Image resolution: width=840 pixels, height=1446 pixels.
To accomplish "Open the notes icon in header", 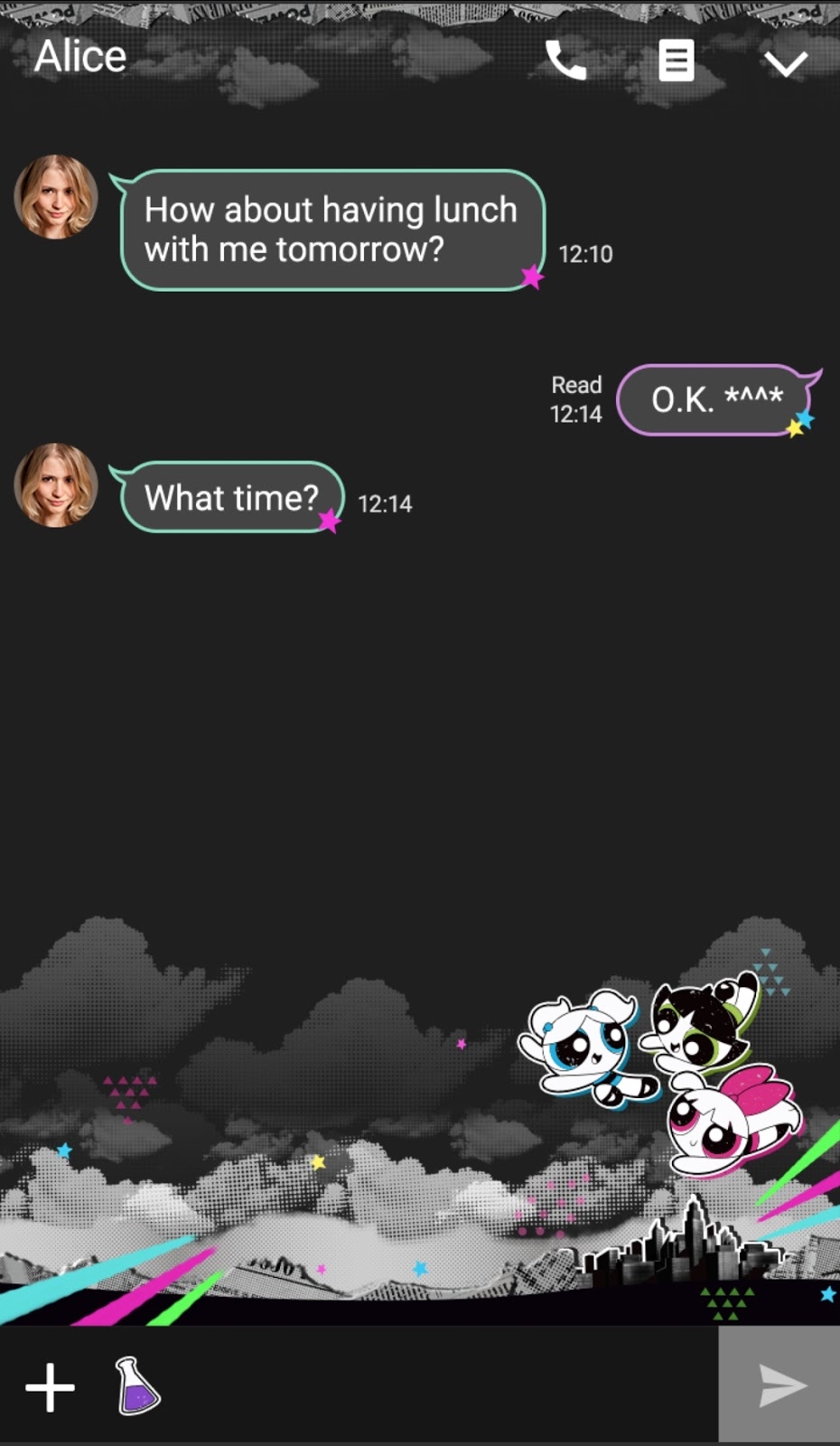I will point(676,61).
